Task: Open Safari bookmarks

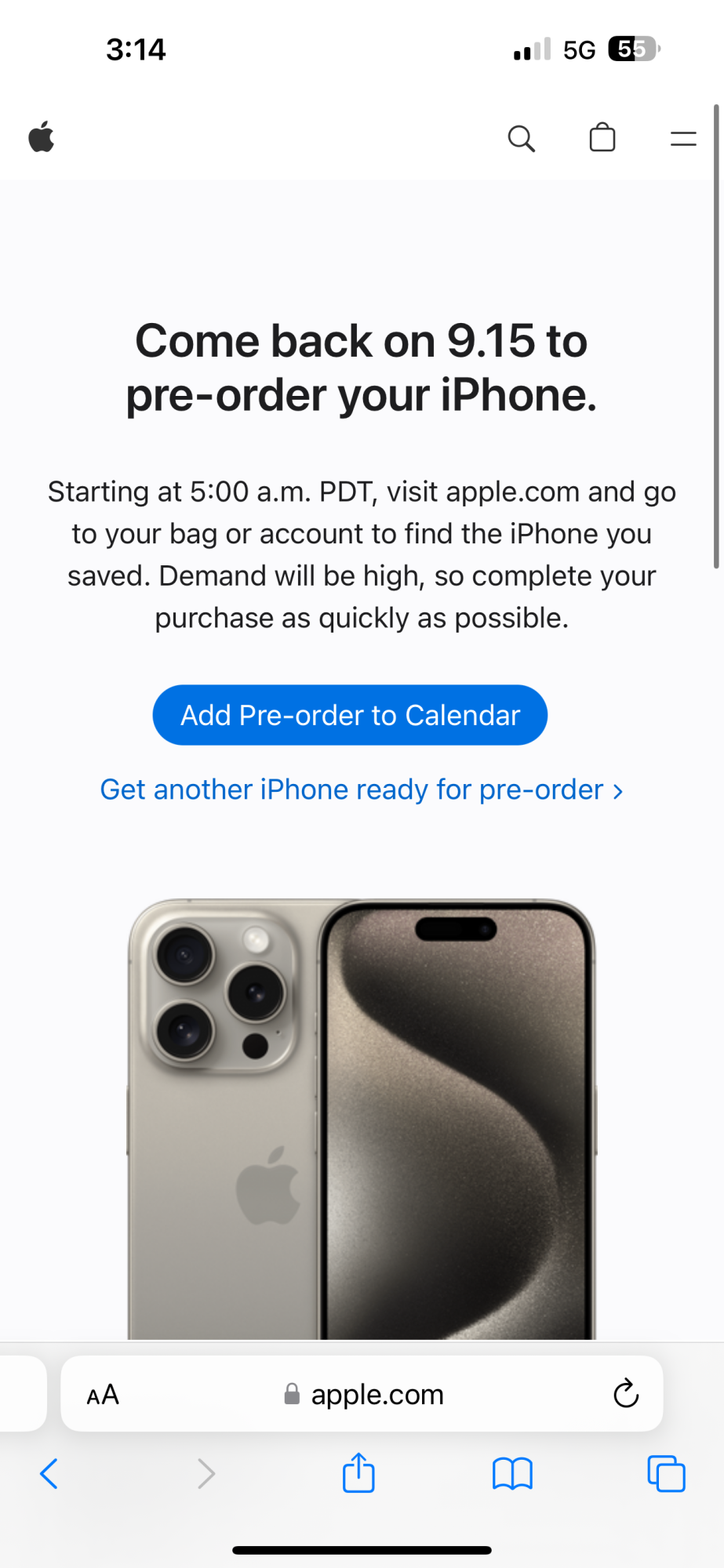Action: [512, 1474]
